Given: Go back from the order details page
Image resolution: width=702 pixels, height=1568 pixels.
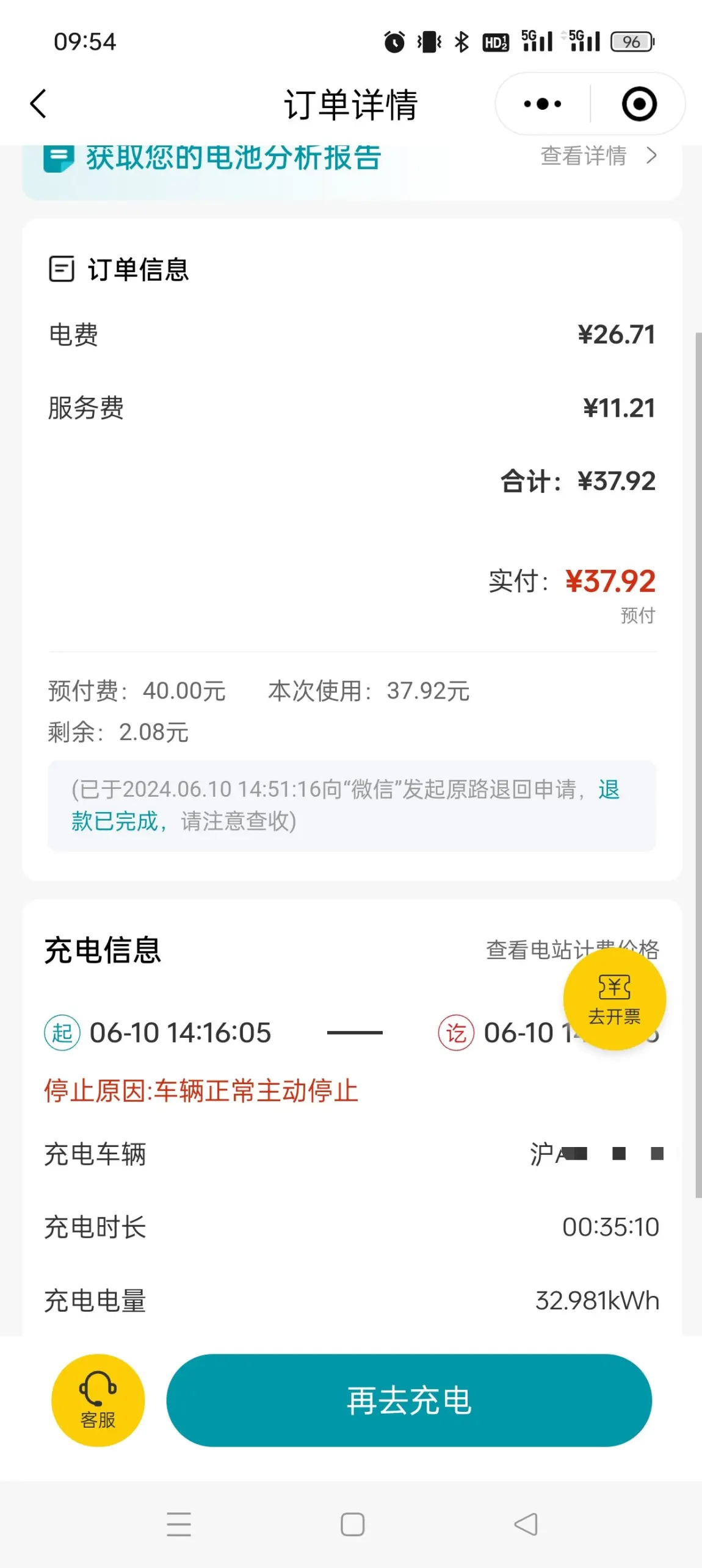Looking at the screenshot, I should tap(38, 104).
